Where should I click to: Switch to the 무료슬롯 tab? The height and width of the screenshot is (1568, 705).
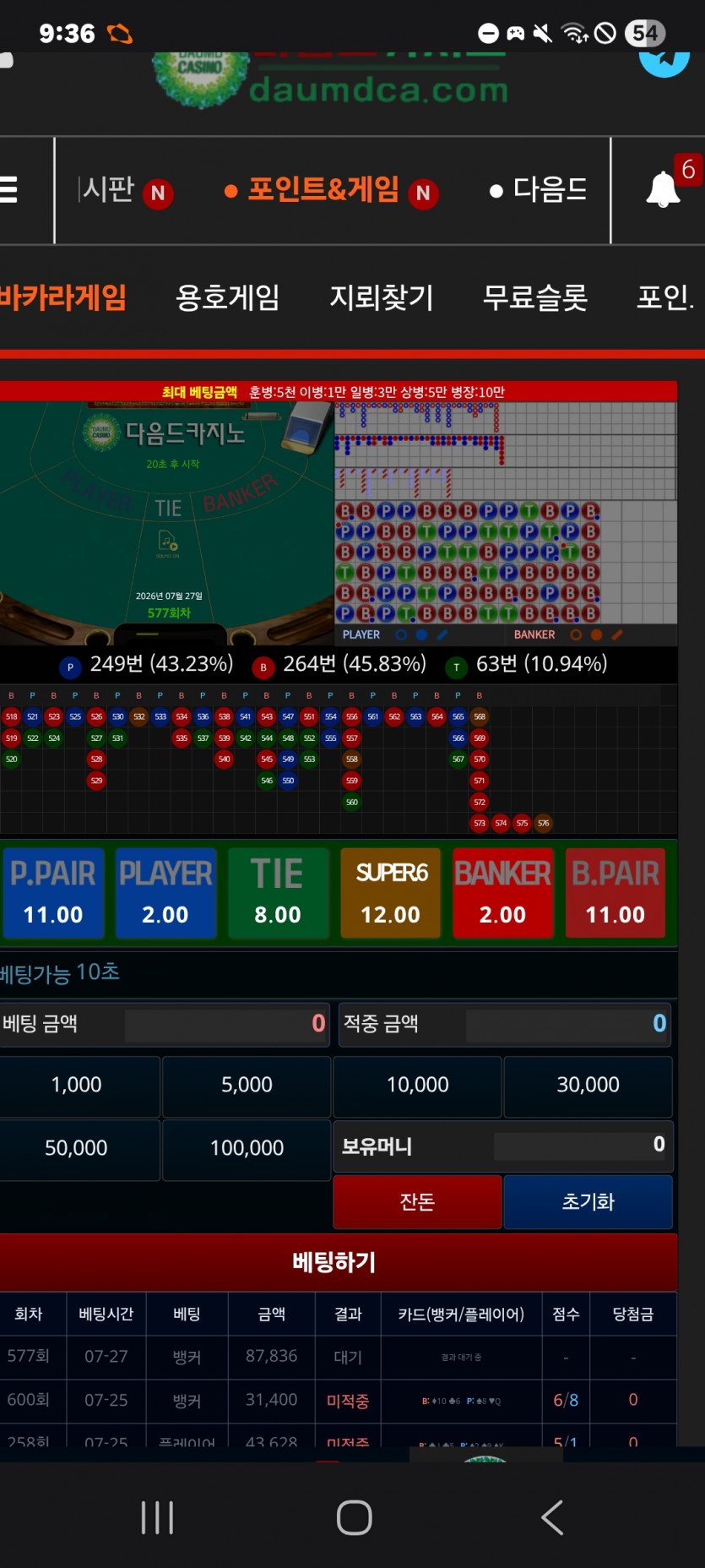click(x=534, y=297)
